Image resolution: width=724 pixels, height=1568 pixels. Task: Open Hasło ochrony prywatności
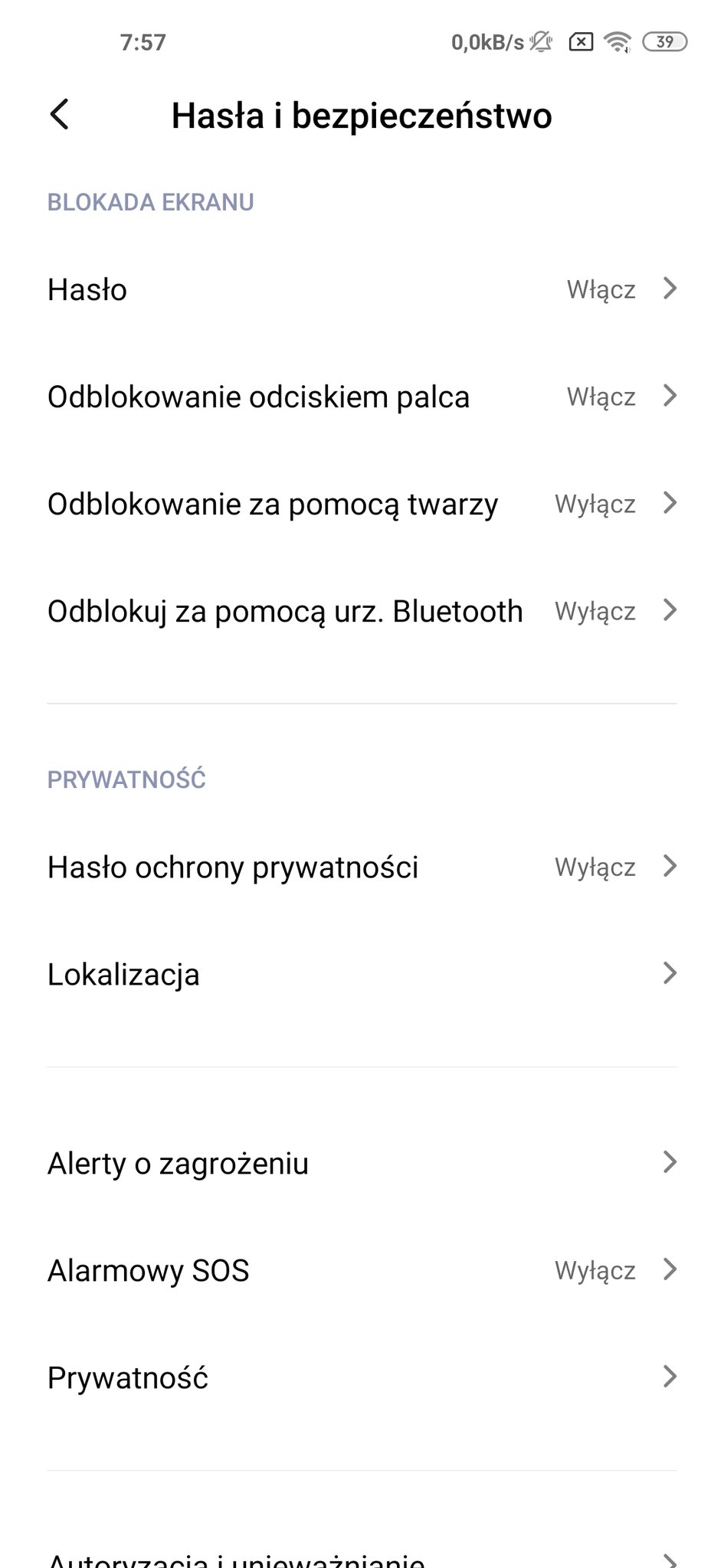[x=362, y=867]
